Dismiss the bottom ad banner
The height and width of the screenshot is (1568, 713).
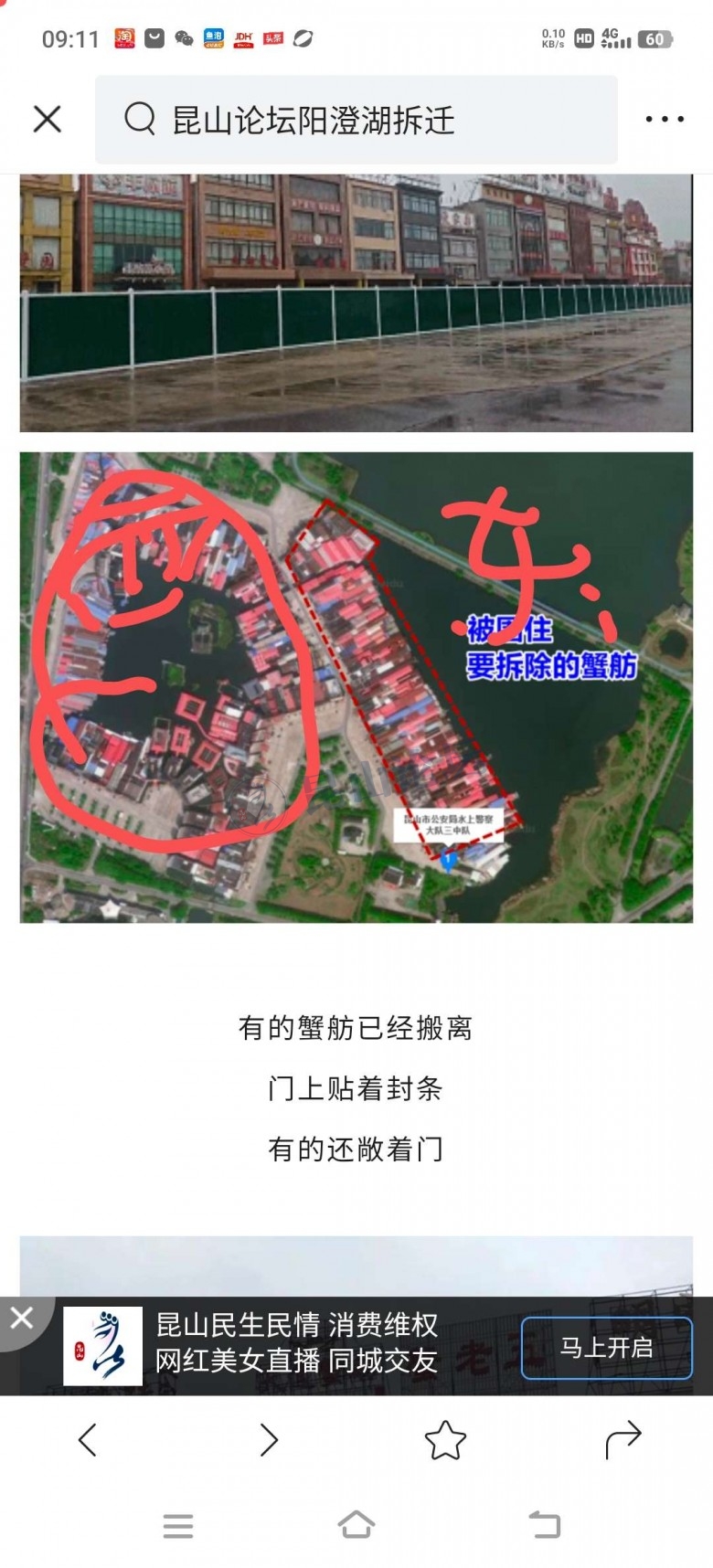coord(21,1318)
